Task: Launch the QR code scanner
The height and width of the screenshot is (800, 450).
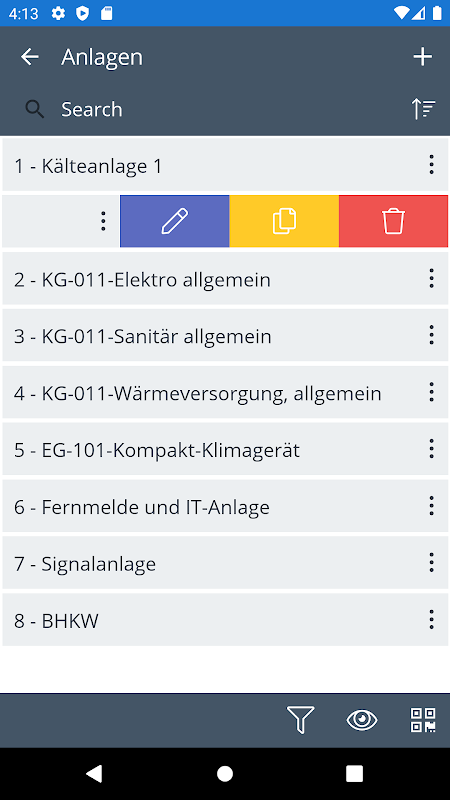Action: pos(423,720)
